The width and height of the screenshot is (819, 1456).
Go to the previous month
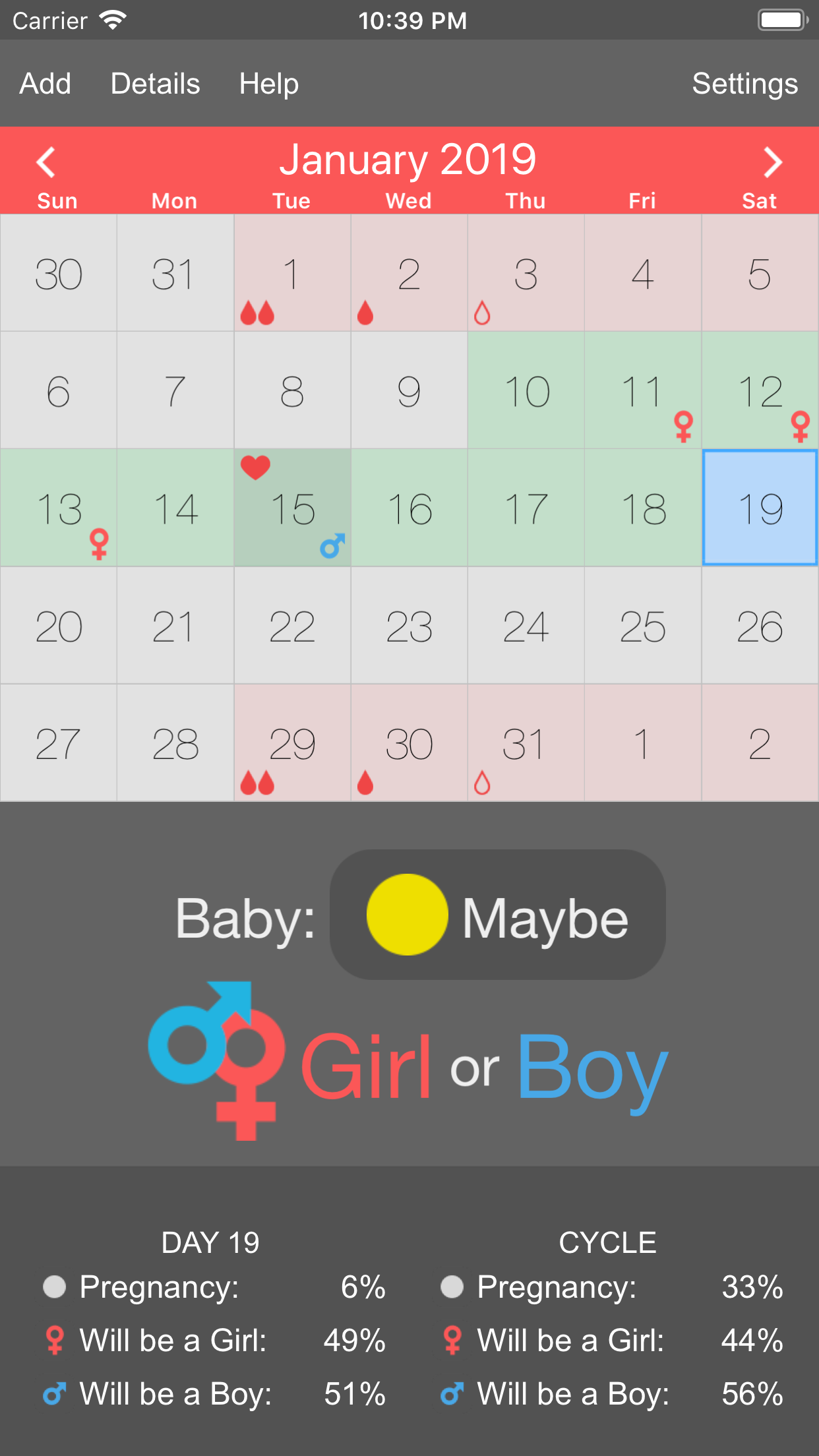point(45,162)
